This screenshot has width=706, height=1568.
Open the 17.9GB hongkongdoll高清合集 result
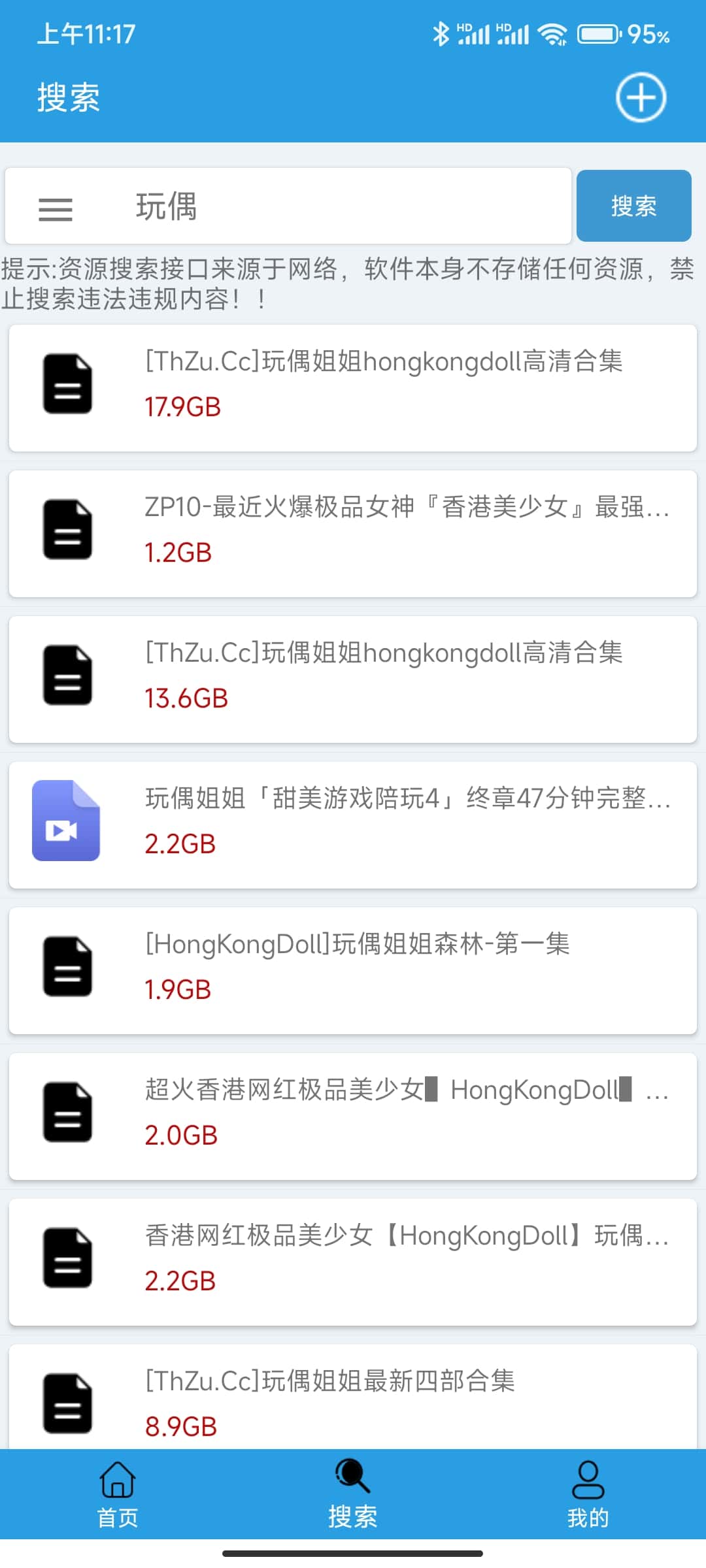353,388
